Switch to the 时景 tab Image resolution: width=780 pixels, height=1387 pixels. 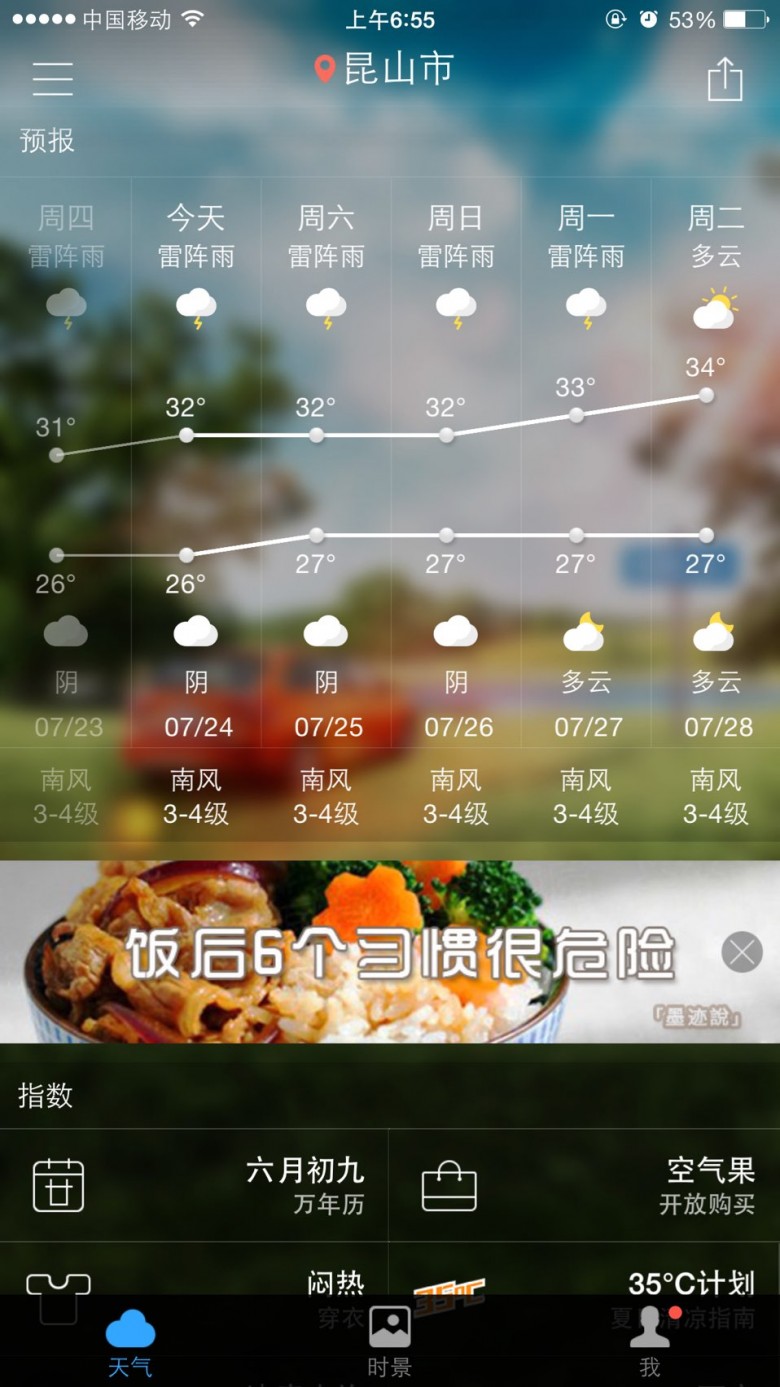click(390, 1342)
